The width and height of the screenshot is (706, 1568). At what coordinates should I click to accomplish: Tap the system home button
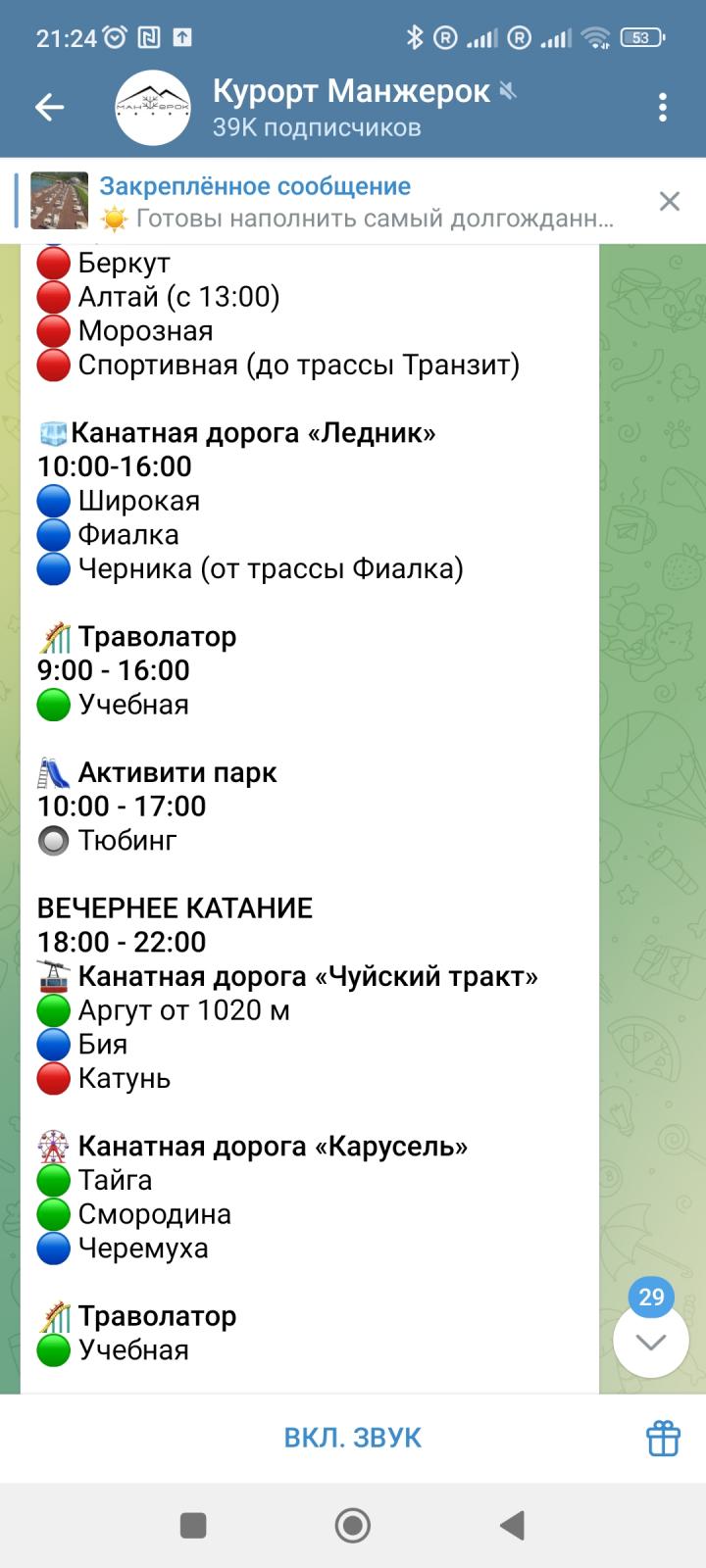(x=353, y=1525)
